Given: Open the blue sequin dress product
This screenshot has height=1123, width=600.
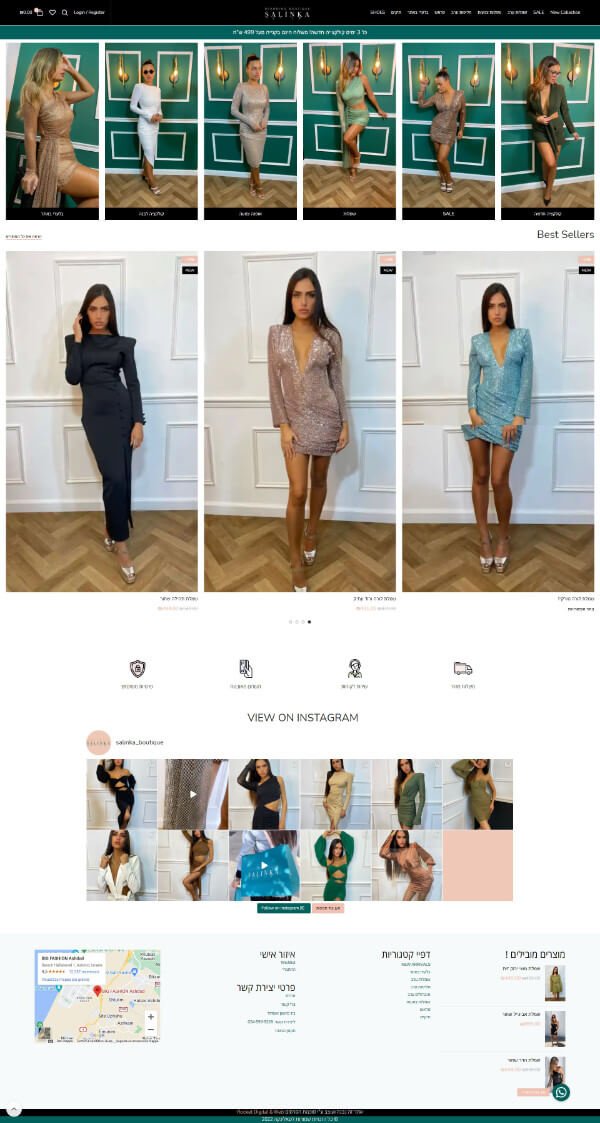Looking at the screenshot, I should (498, 420).
